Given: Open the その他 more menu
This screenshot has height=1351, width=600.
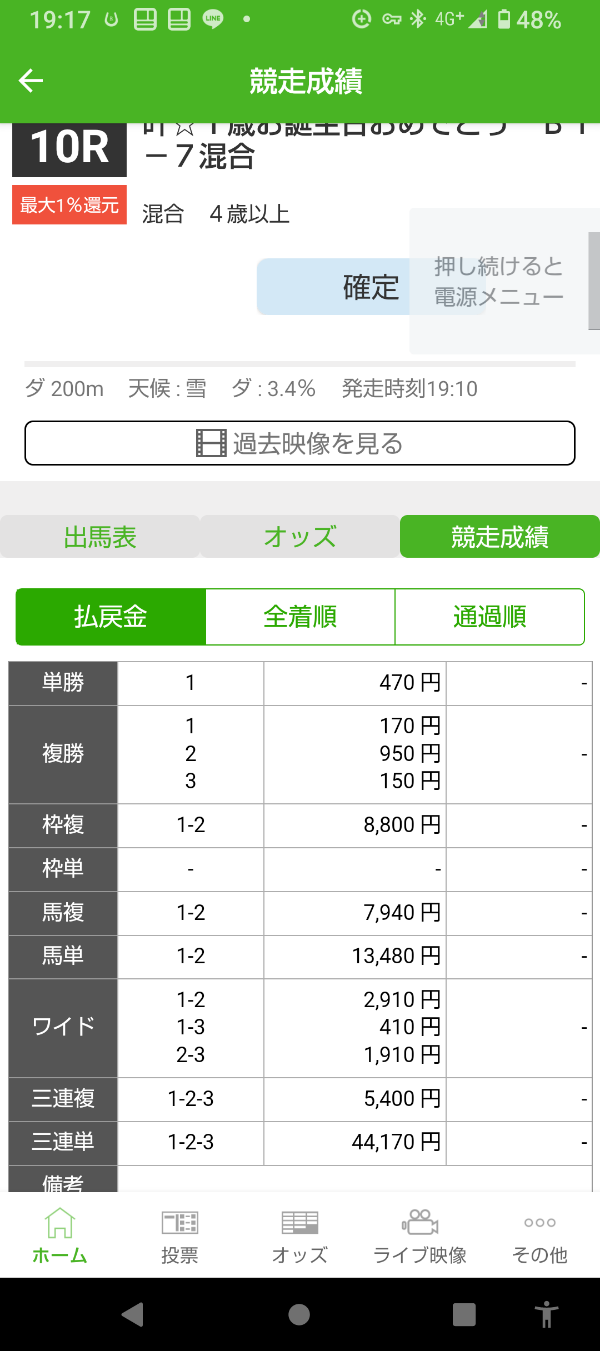Looking at the screenshot, I should (x=540, y=1236).
